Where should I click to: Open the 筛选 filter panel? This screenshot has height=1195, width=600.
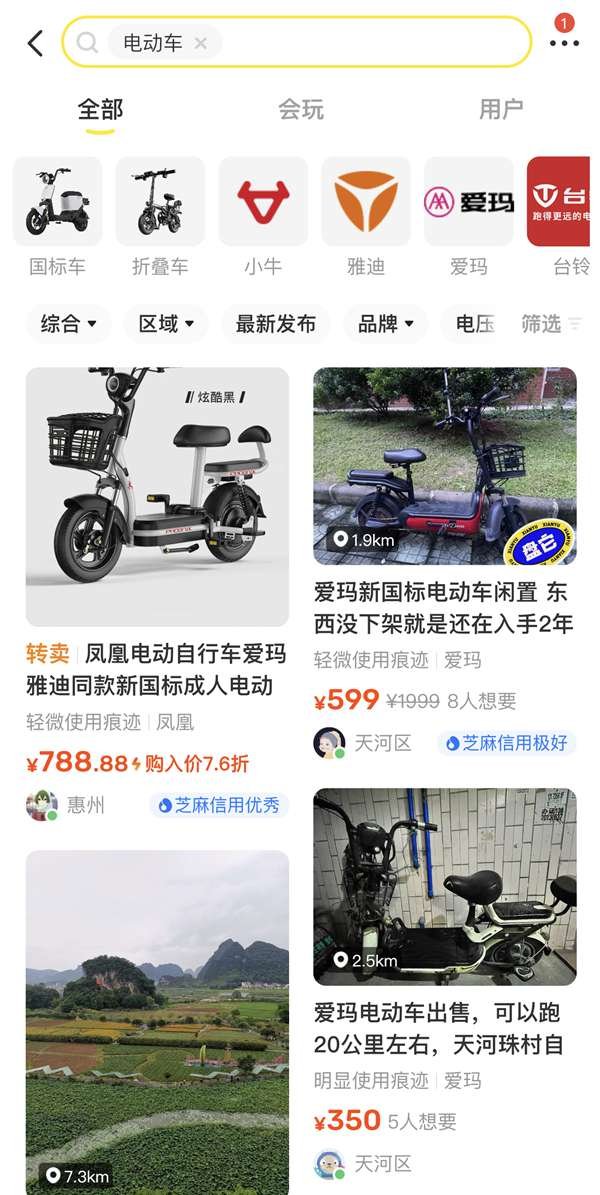point(550,324)
